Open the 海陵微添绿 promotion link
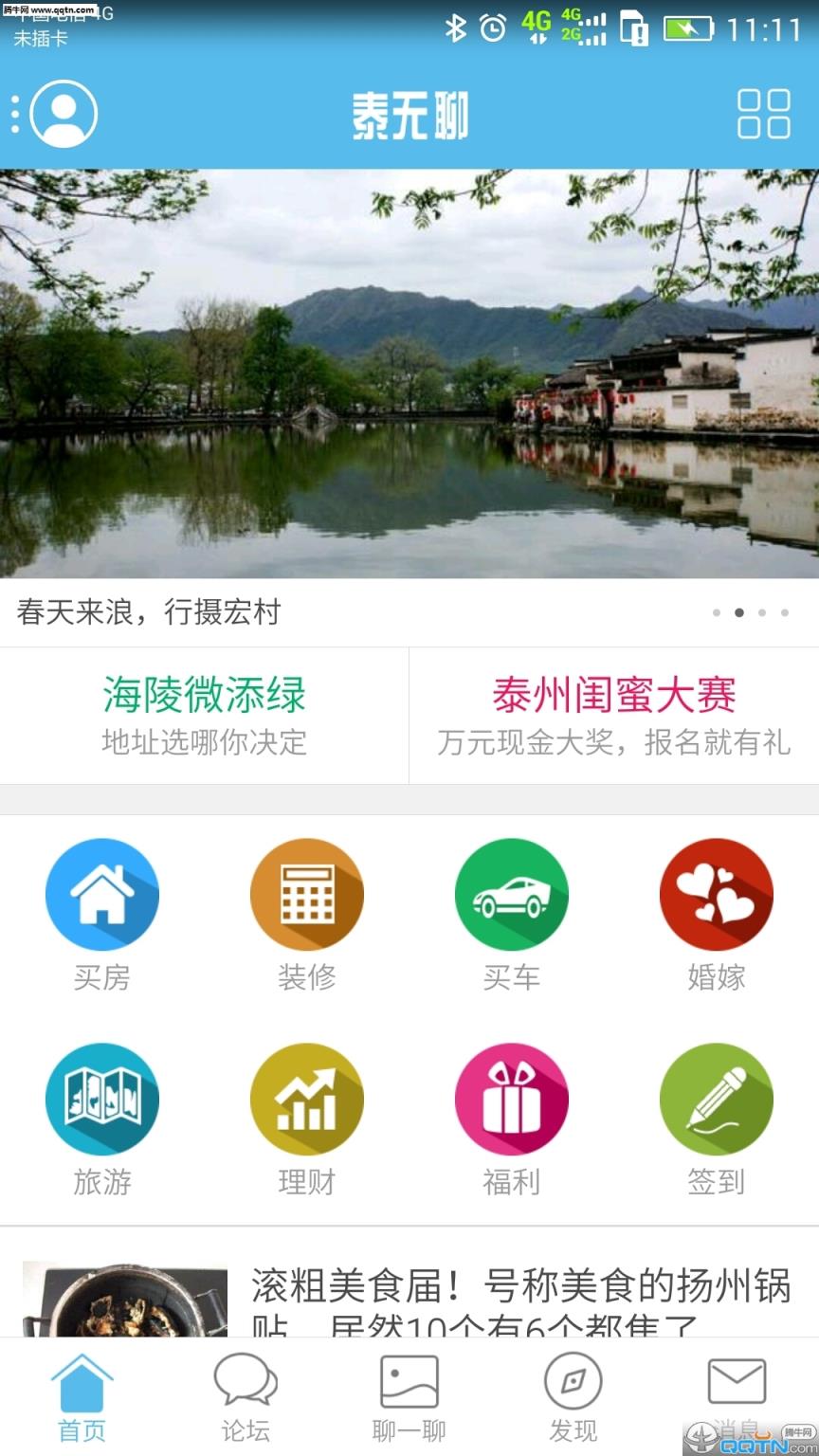The image size is (819, 1456). (x=204, y=713)
